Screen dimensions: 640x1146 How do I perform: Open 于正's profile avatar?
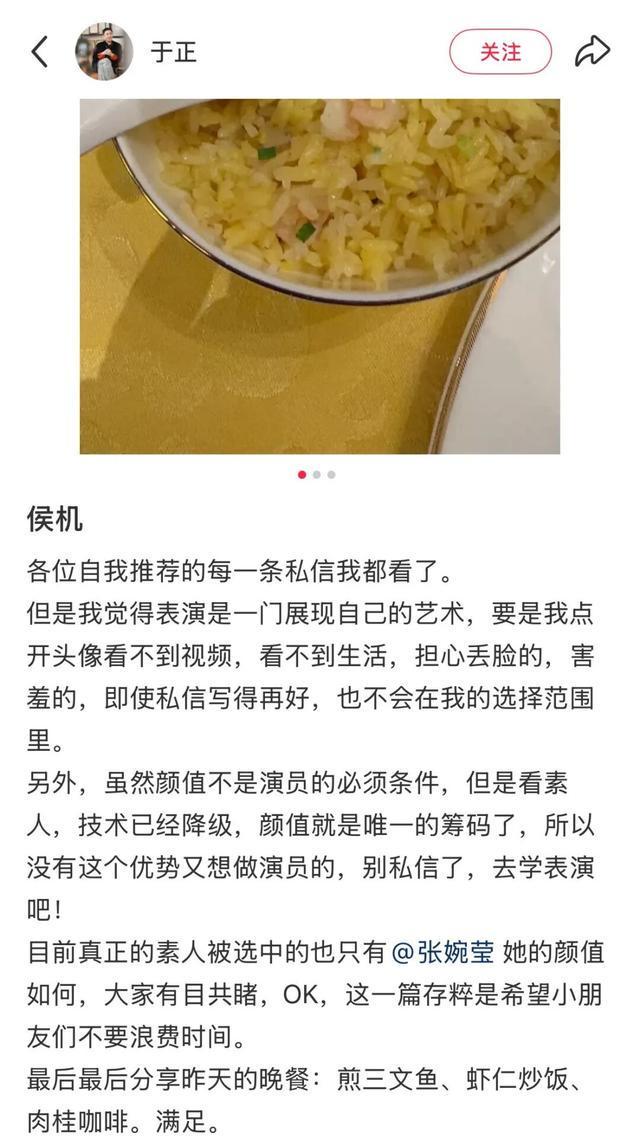pos(104,52)
